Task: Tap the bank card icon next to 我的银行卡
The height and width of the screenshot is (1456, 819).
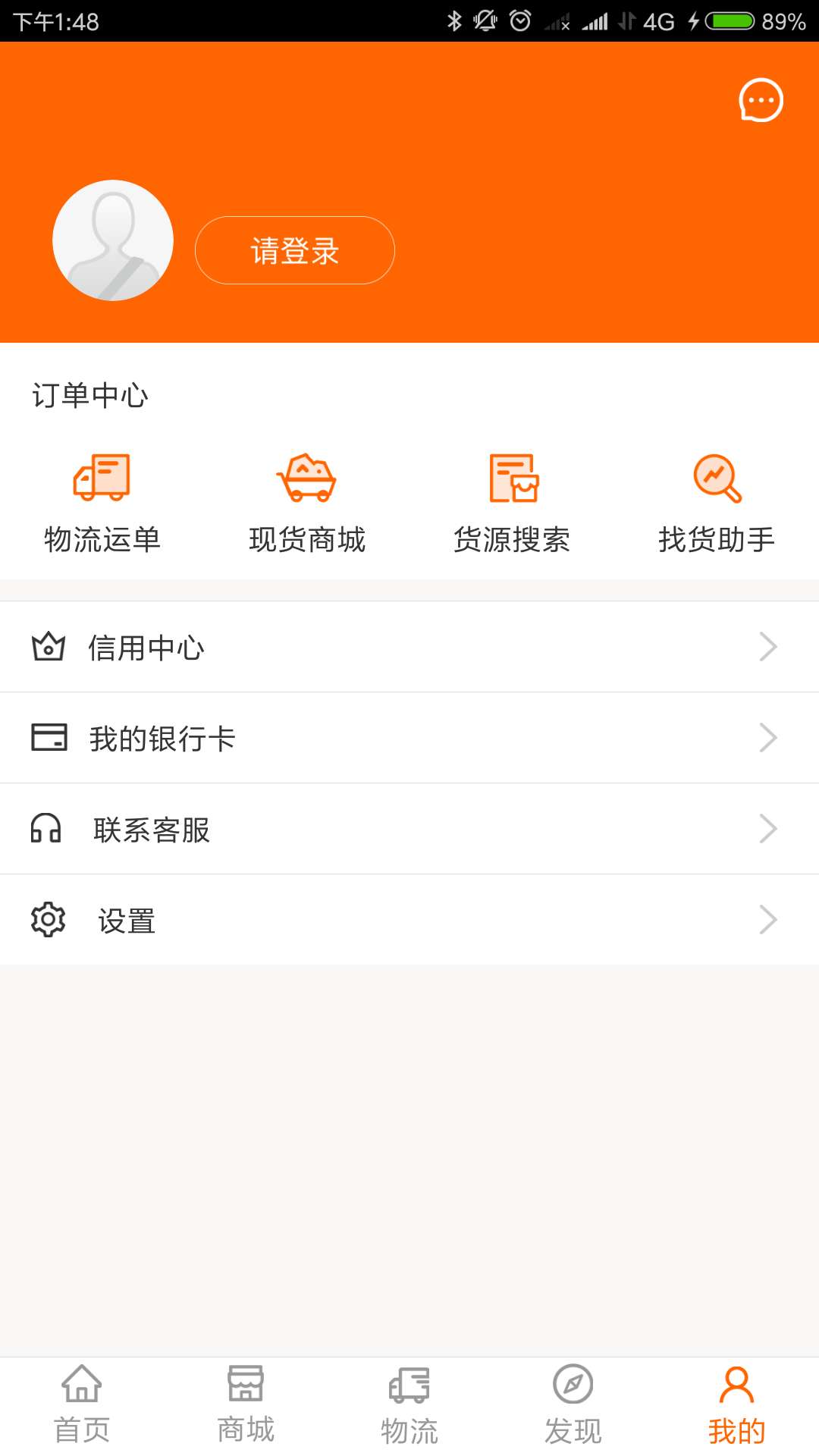Action: click(48, 737)
